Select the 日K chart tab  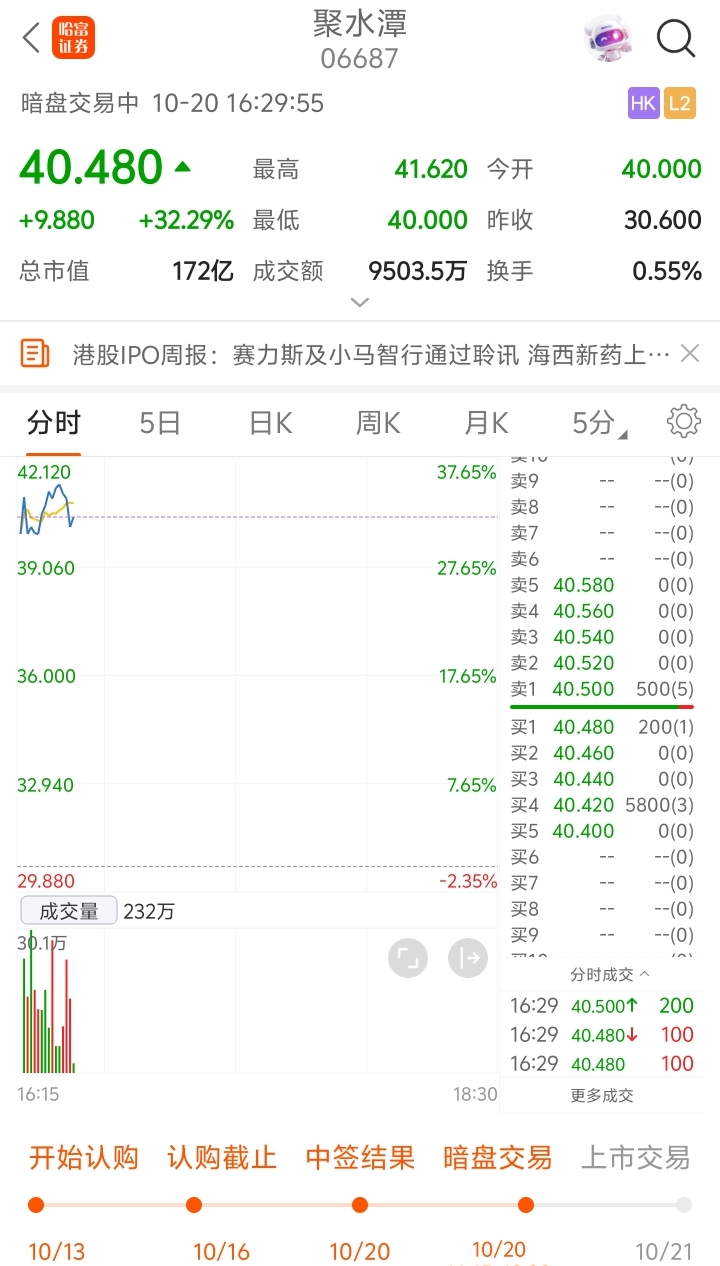click(270, 423)
